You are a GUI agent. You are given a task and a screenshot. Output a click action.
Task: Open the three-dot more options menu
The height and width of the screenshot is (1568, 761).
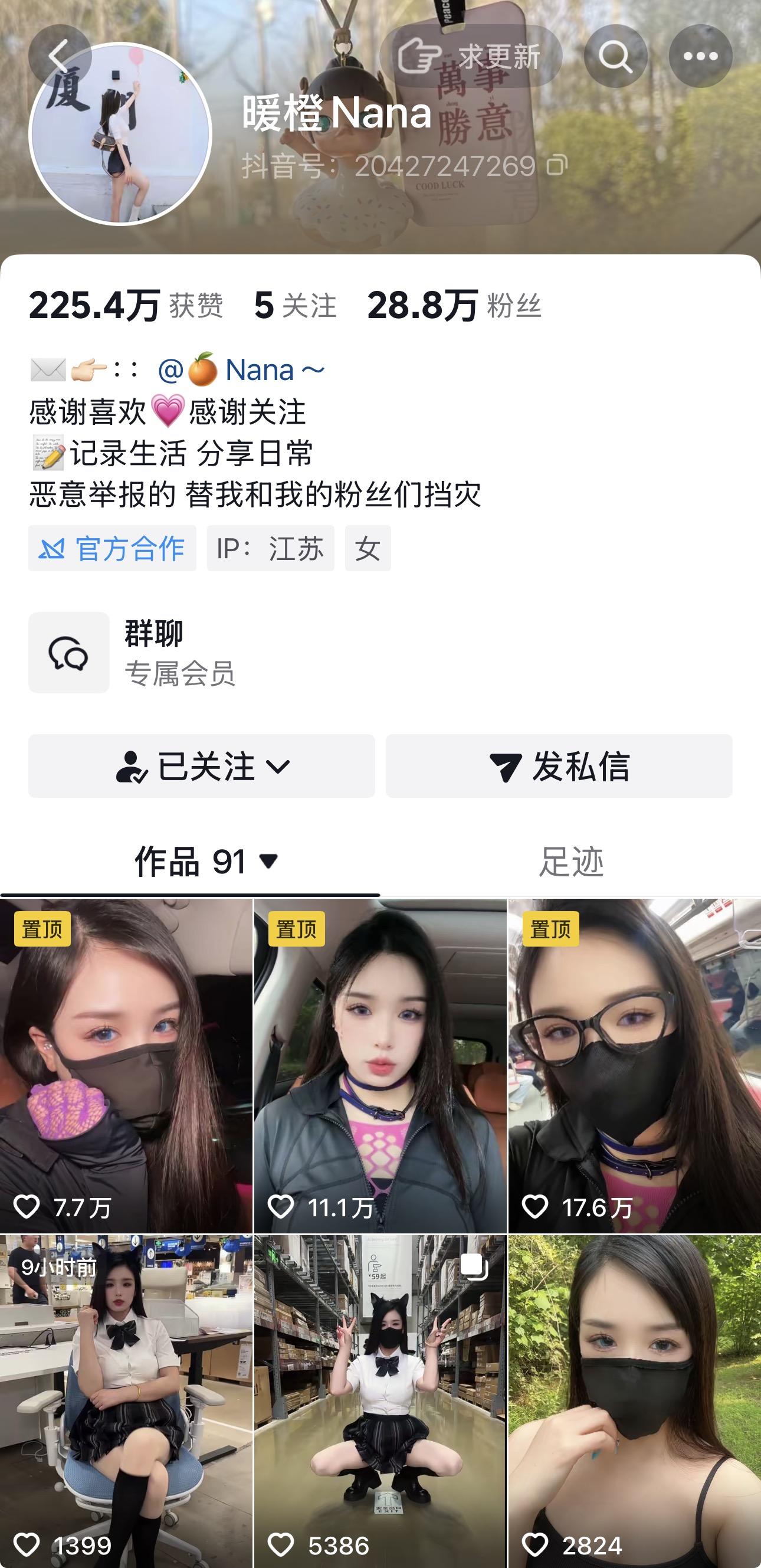(701, 56)
